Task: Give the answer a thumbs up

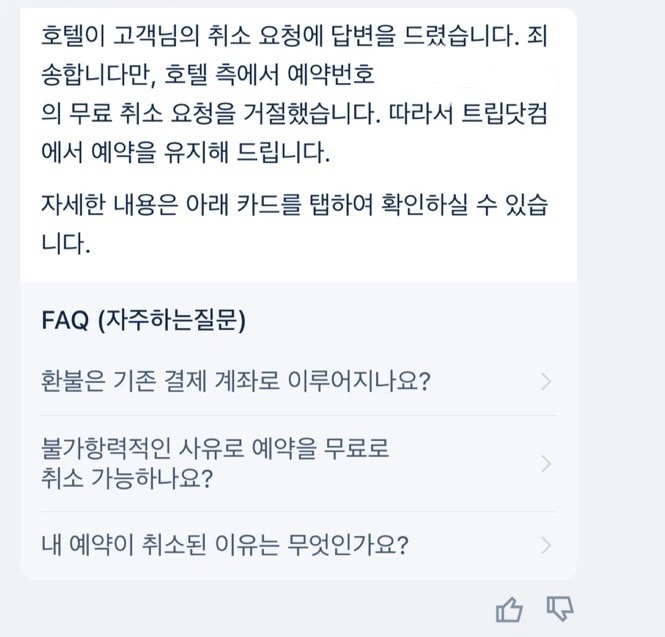Action: (x=510, y=609)
